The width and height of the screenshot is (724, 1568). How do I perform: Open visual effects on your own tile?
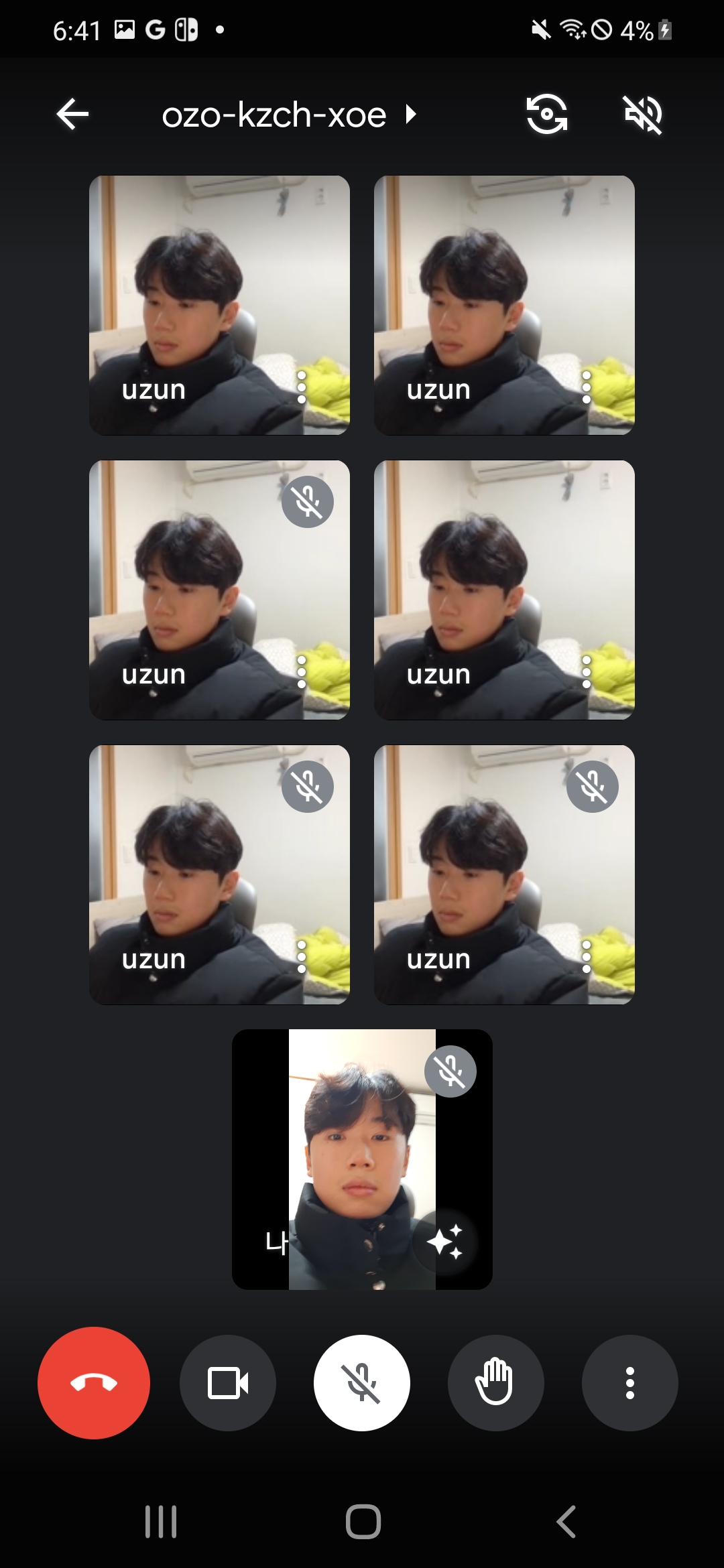445,1242
